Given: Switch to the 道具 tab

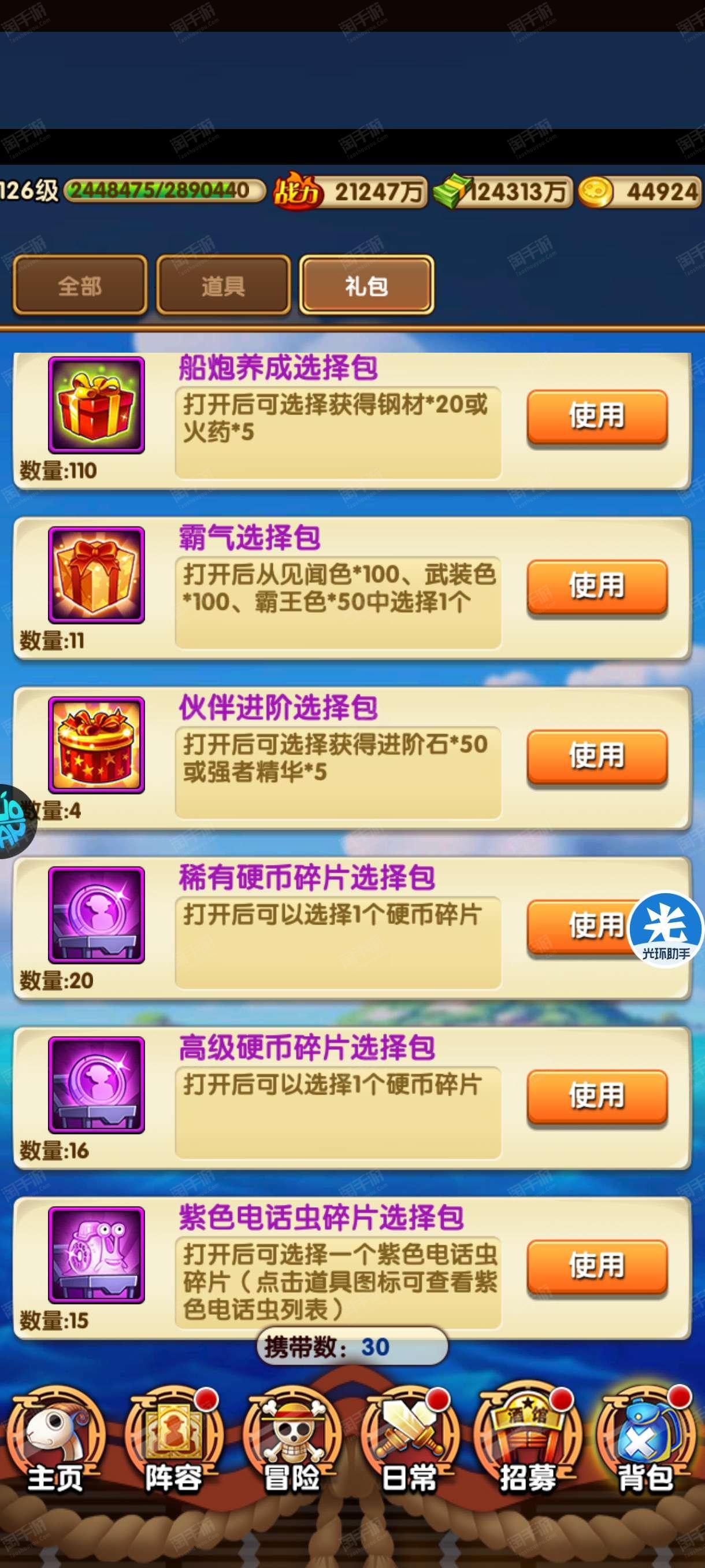Looking at the screenshot, I should point(223,285).
